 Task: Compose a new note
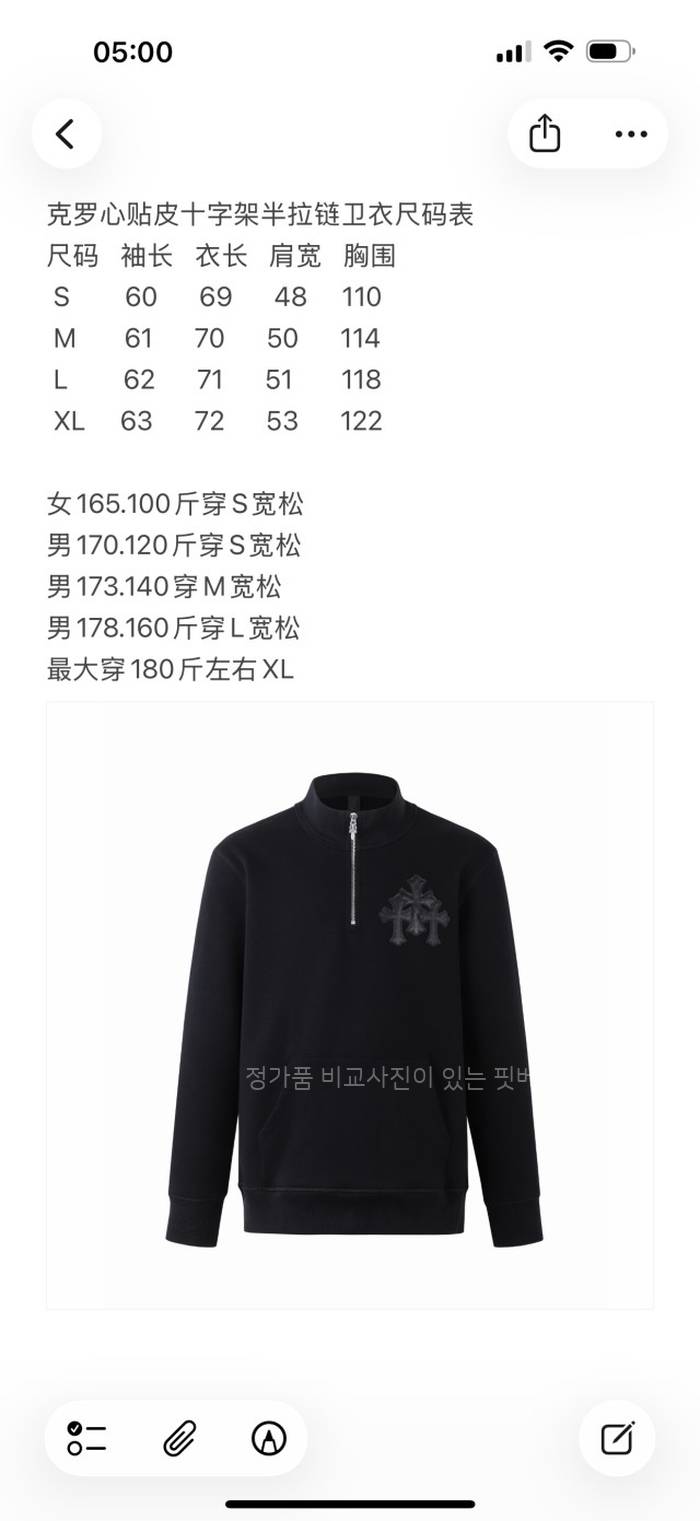[x=617, y=1438]
